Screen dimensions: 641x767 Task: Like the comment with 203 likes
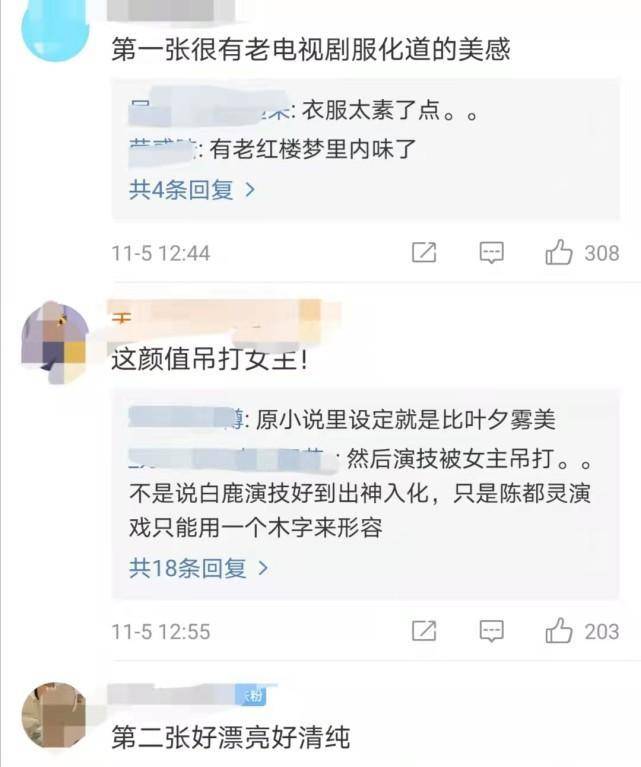pos(559,631)
